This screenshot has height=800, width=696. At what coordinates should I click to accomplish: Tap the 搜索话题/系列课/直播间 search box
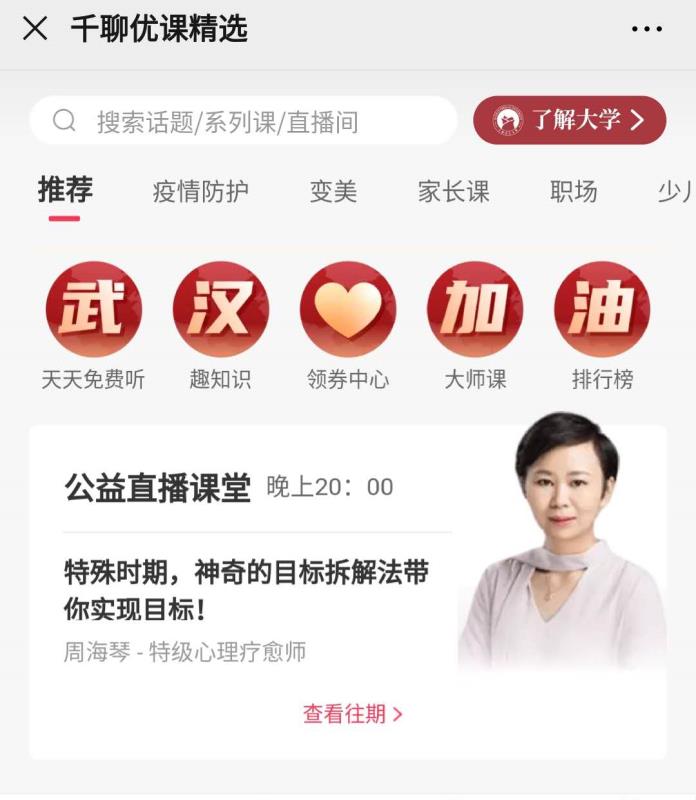[x=243, y=121]
